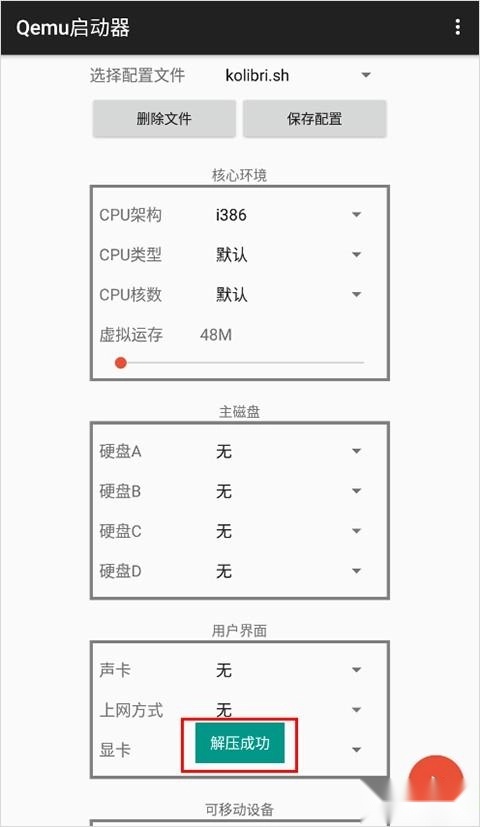Tap the 保存配置 button
This screenshot has width=480, height=827.
[314, 119]
